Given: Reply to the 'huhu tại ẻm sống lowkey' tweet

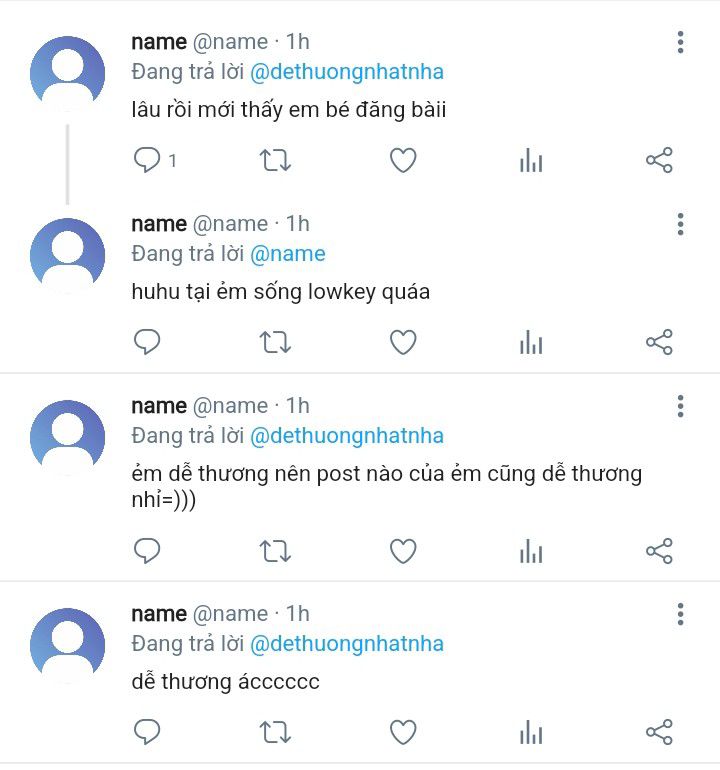Looking at the screenshot, I should click(x=147, y=342).
